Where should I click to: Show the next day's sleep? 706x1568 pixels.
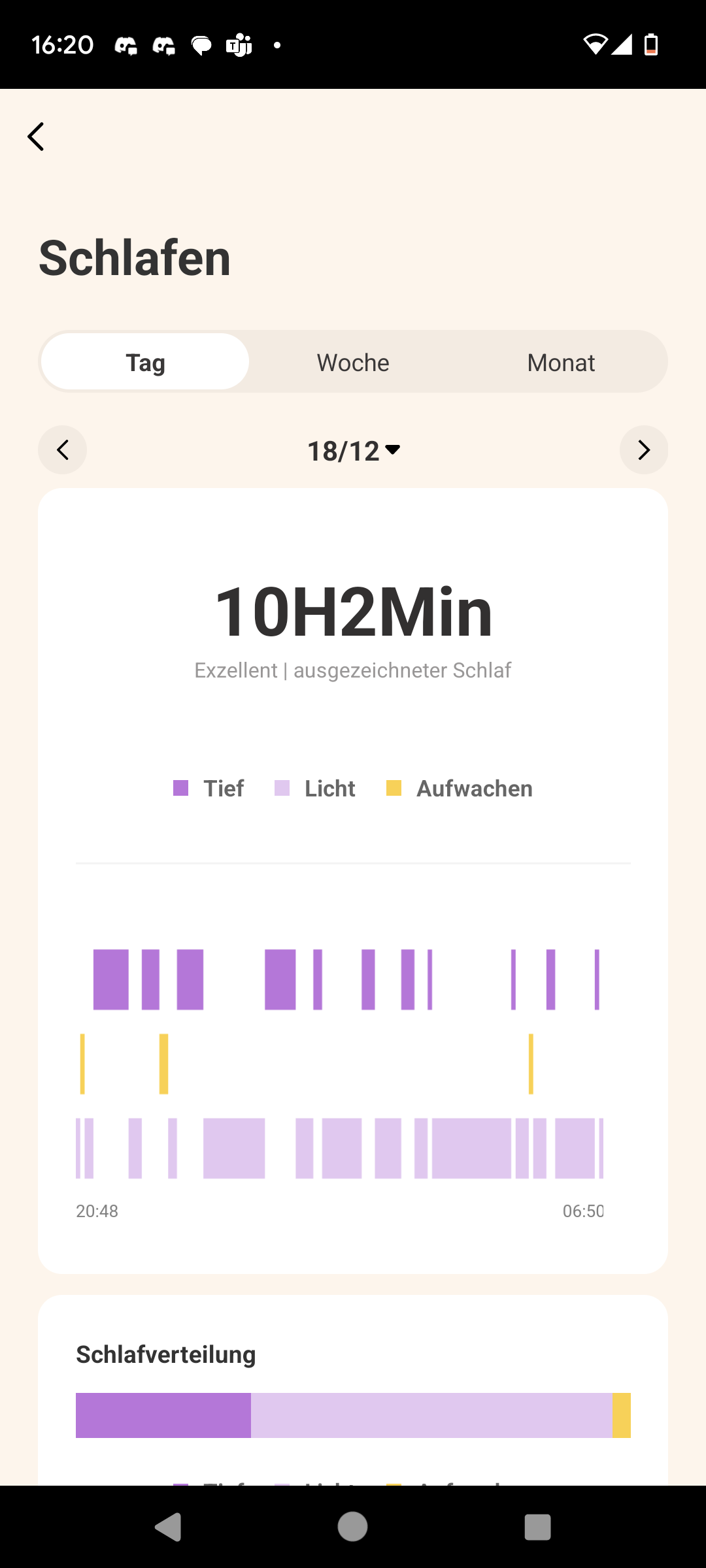pyautogui.click(x=643, y=450)
